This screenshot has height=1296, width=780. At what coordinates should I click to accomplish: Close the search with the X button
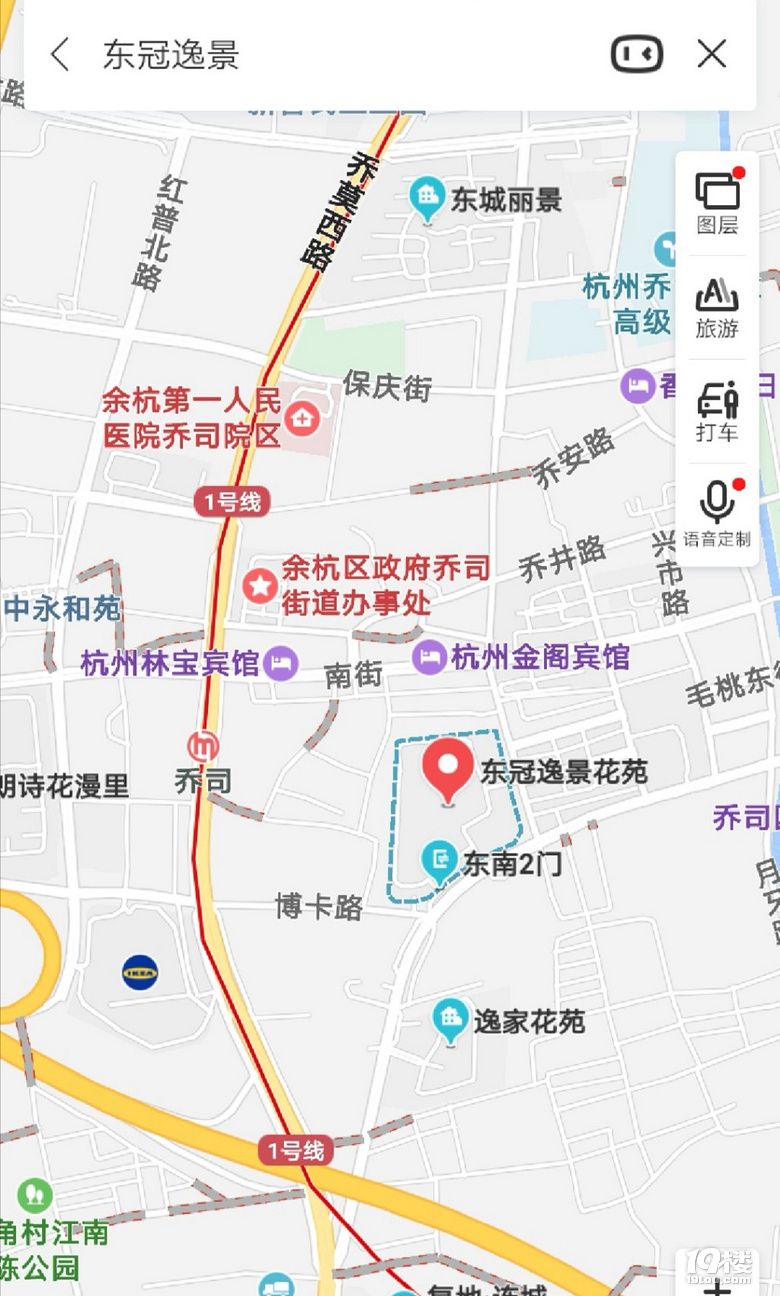712,54
